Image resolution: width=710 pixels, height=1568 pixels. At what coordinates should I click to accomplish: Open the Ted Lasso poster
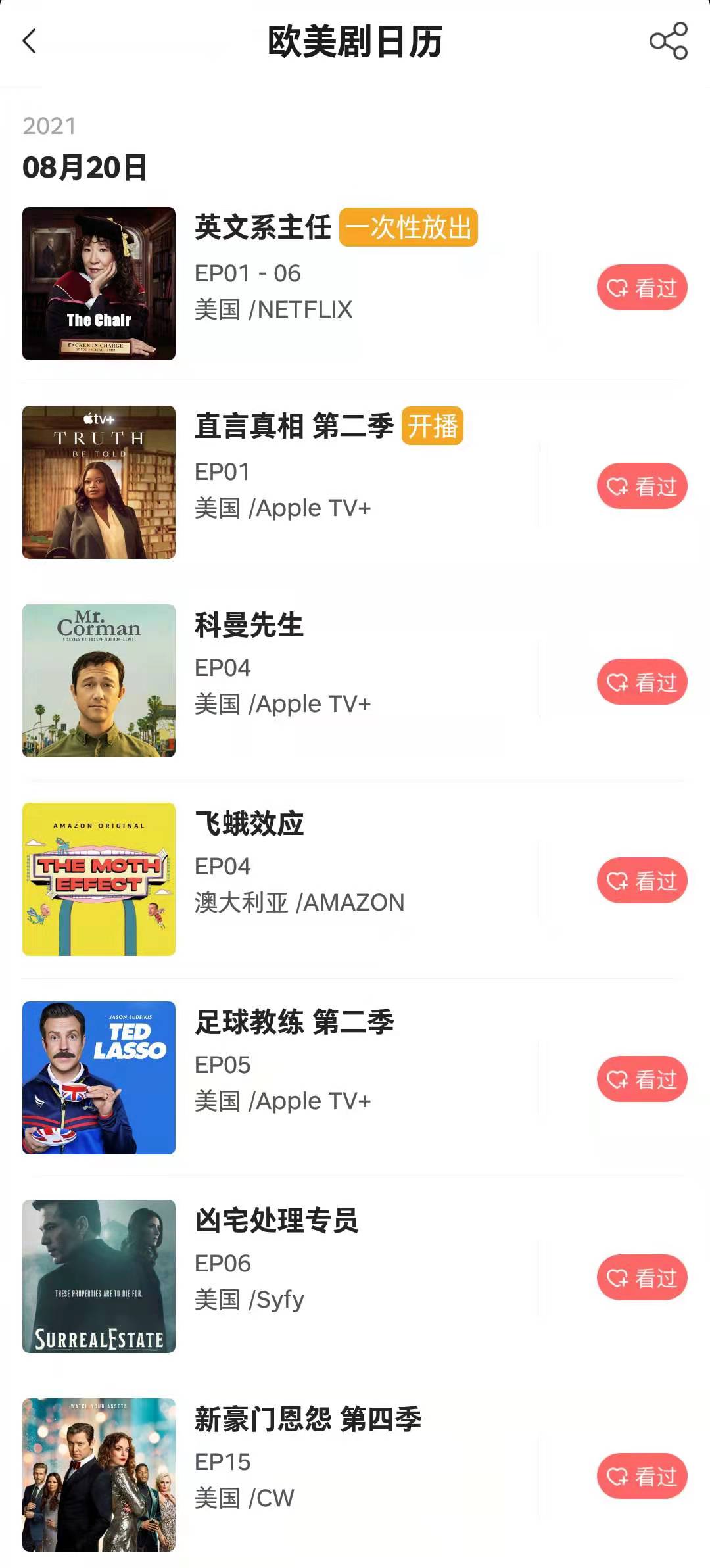click(99, 1078)
